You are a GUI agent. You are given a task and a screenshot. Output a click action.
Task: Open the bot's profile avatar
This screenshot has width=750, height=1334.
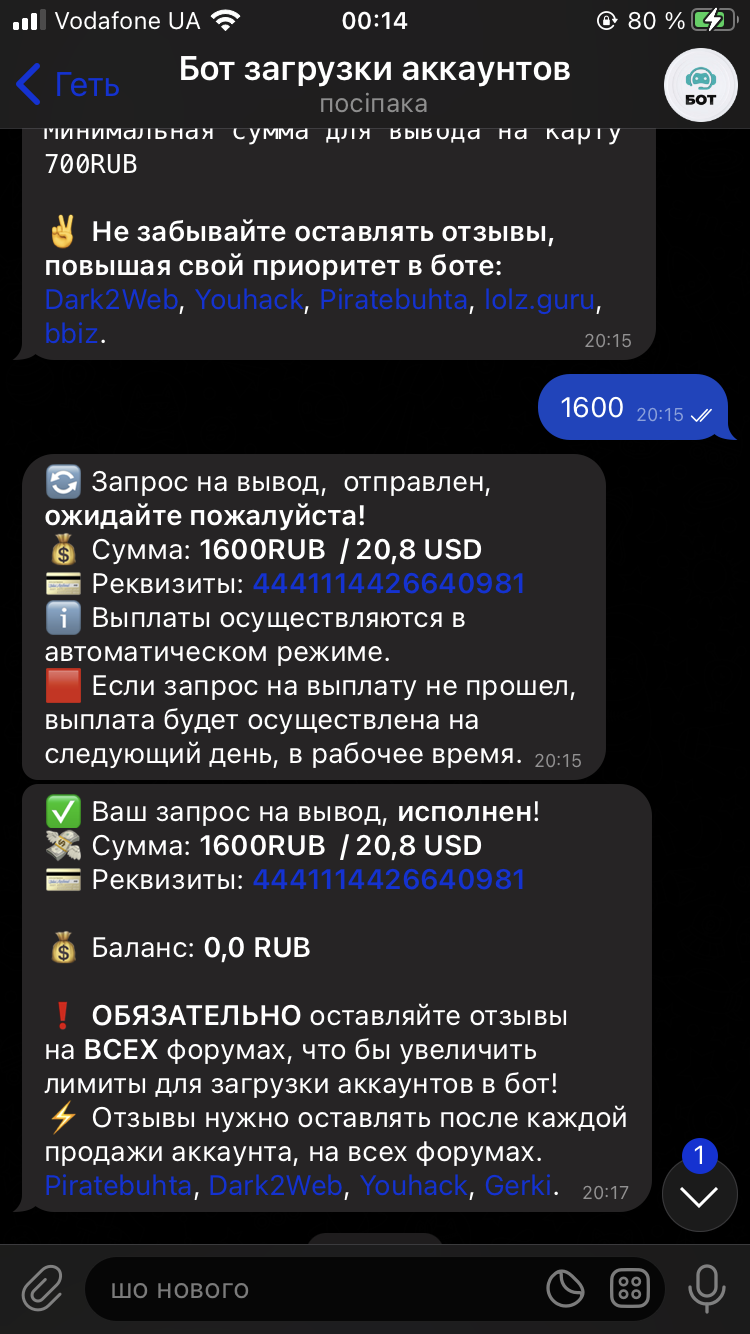pyautogui.click(x=702, y=85)
